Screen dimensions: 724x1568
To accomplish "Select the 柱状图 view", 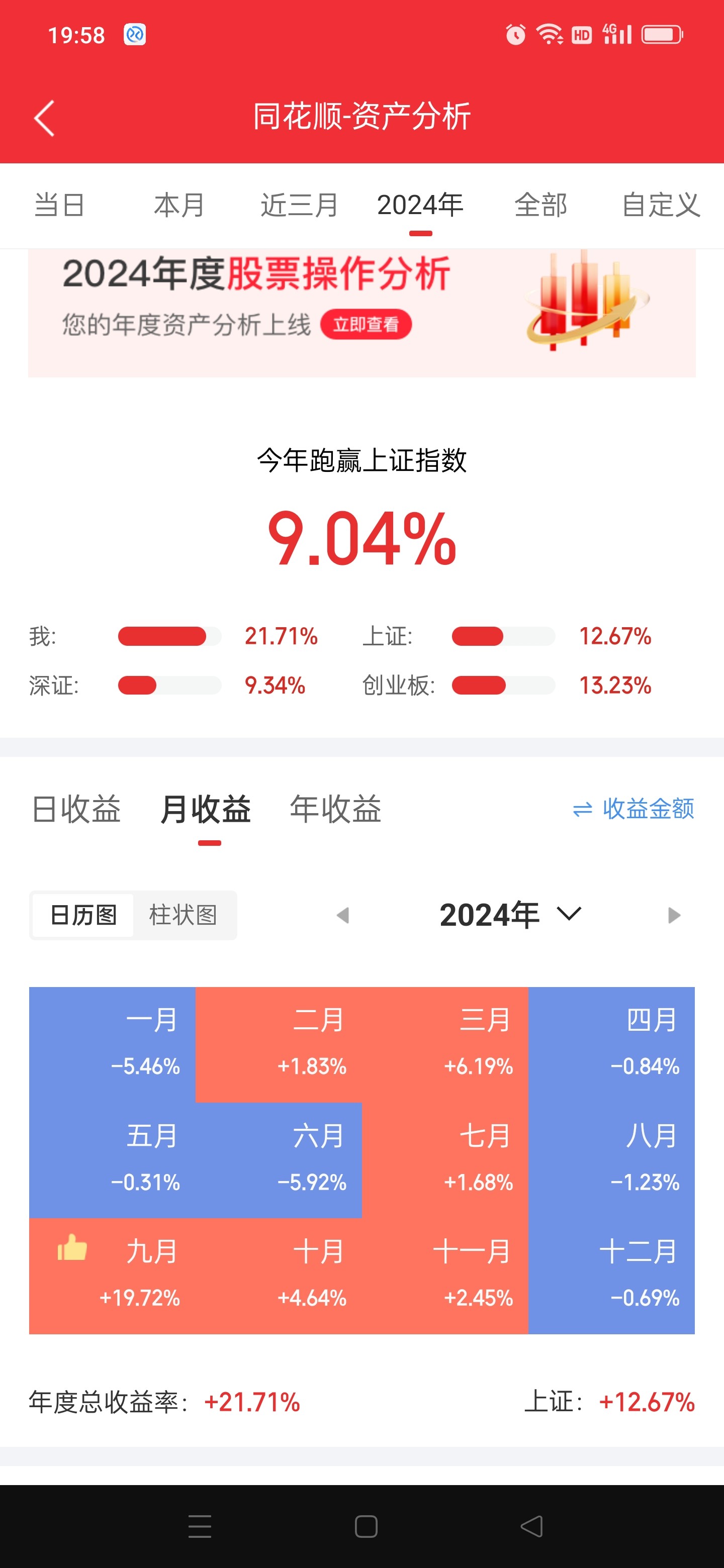I will [184, 915].
